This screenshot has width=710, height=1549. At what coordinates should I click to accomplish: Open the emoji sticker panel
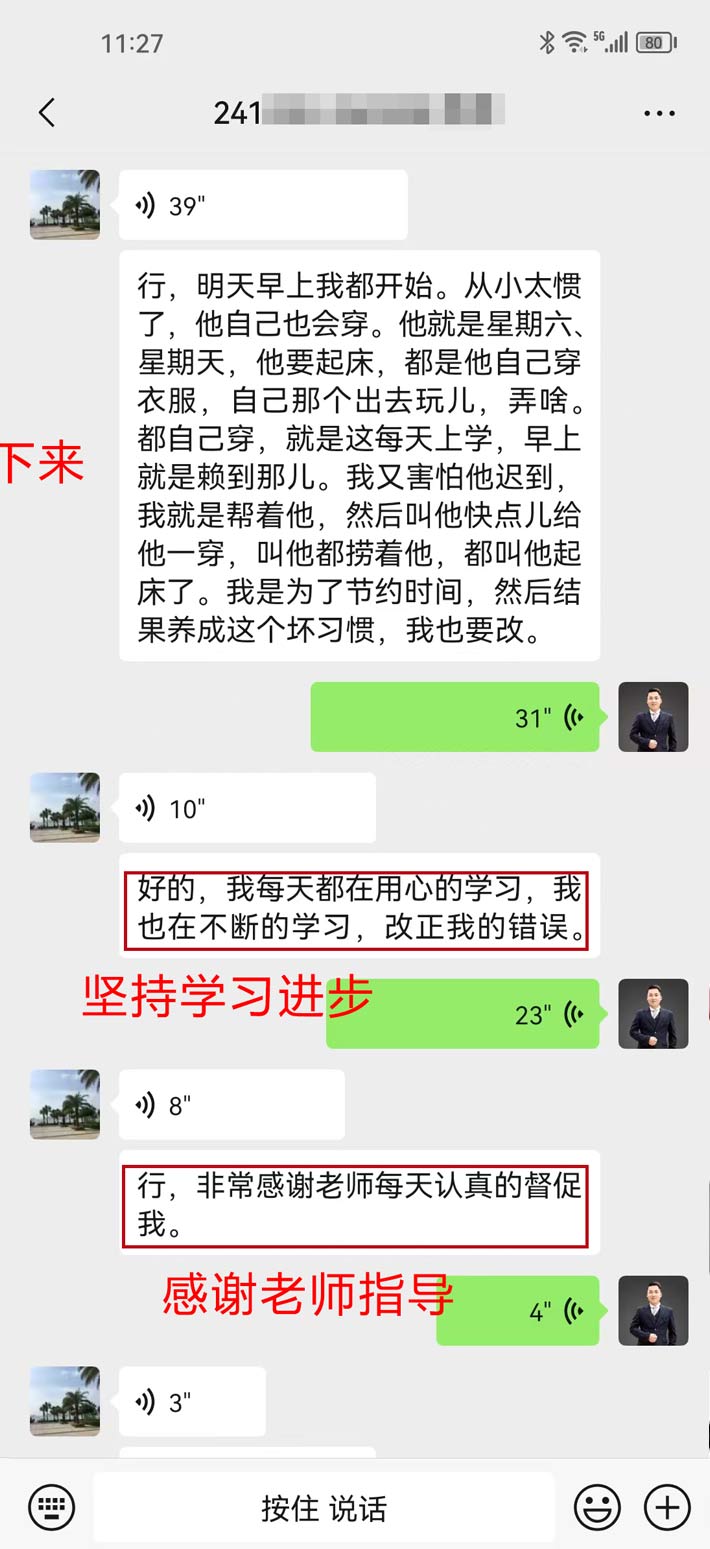(597, 1507)
